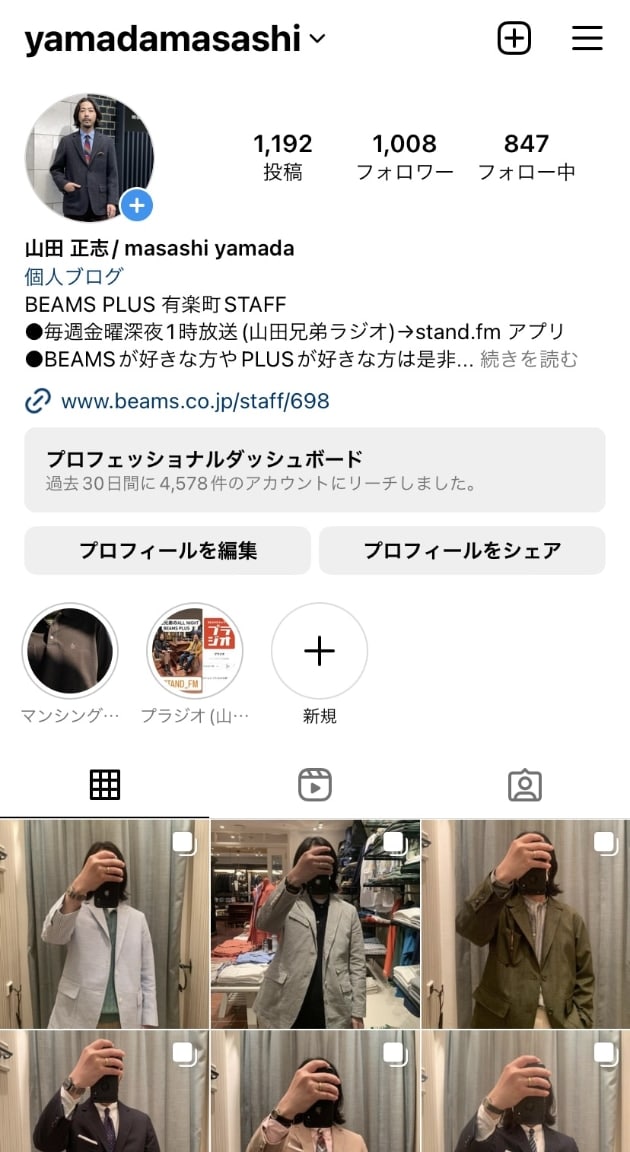Add a story via profile picture plus badge
The width and height of the screenshot is (630, 1152).
(137, 206)
